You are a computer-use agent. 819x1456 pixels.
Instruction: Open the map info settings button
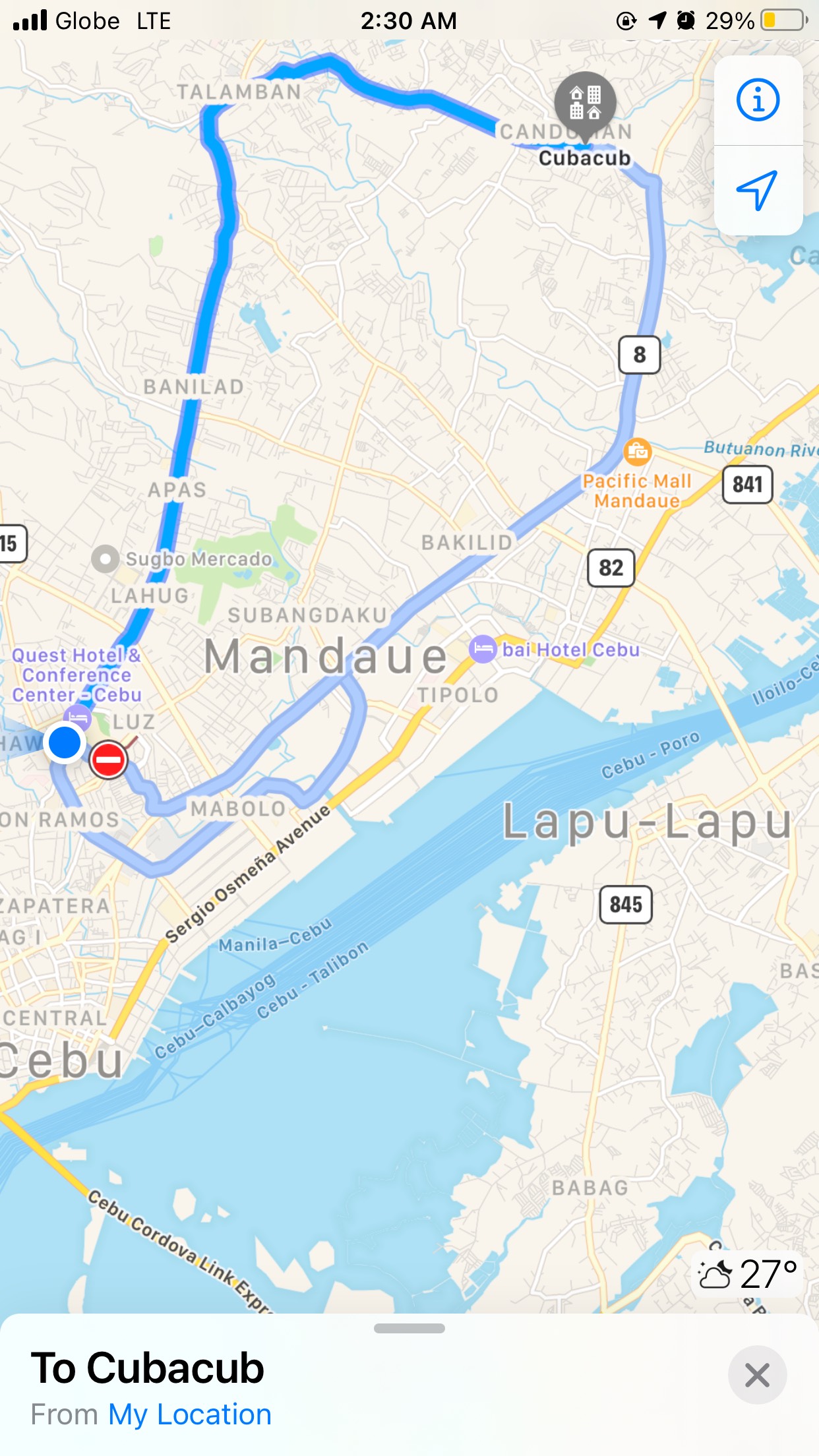758,100
